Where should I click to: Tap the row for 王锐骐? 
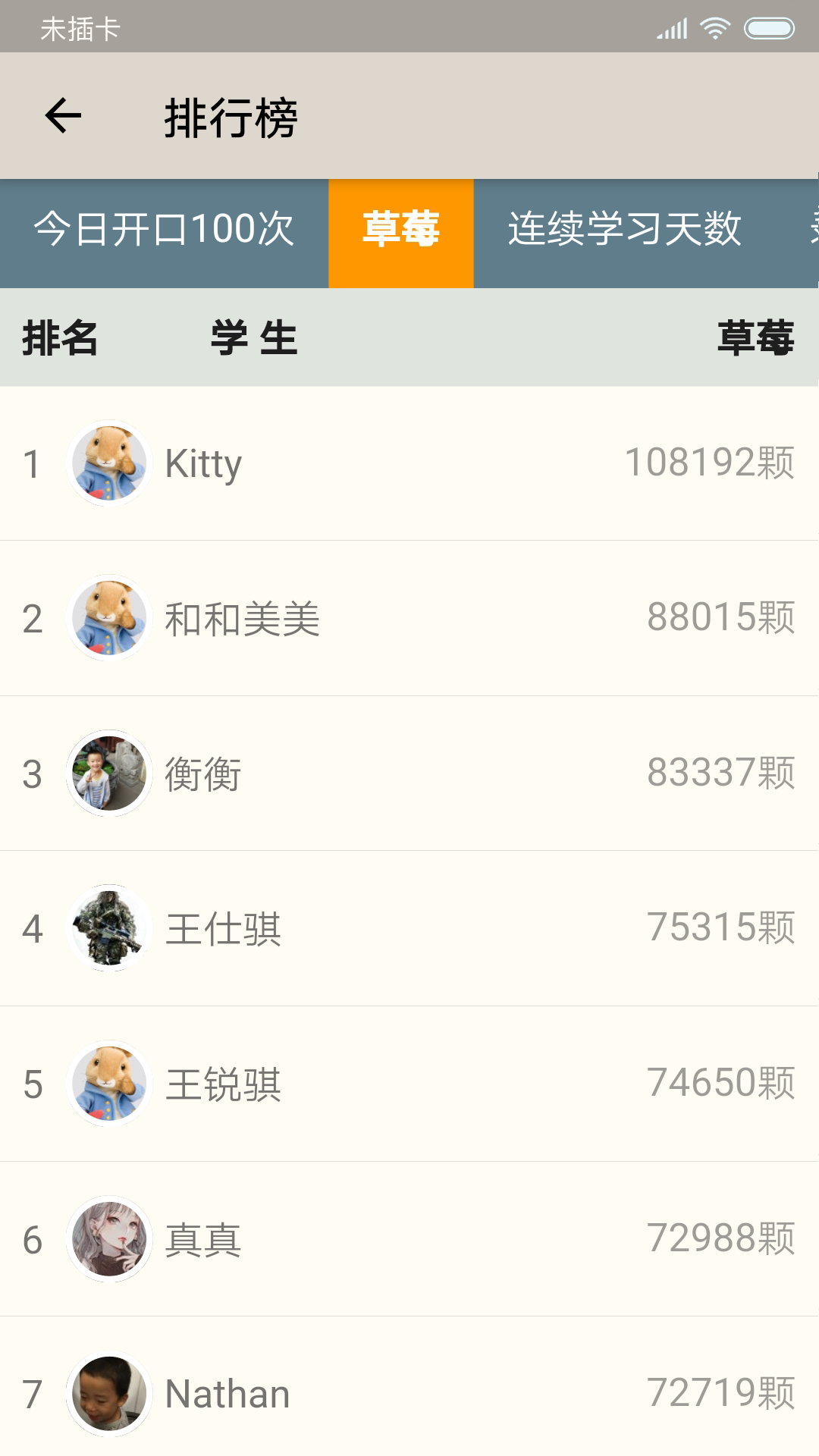point(409,1084)
